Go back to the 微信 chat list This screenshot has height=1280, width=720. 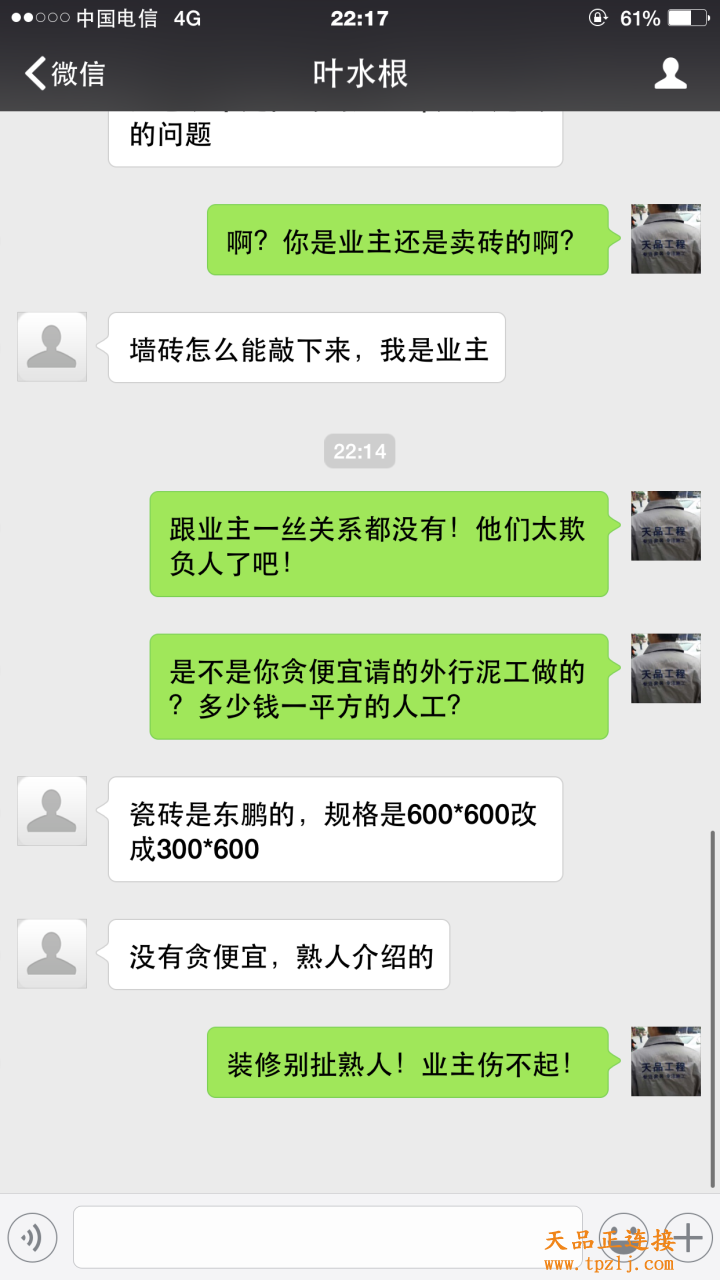pos(65,74)
